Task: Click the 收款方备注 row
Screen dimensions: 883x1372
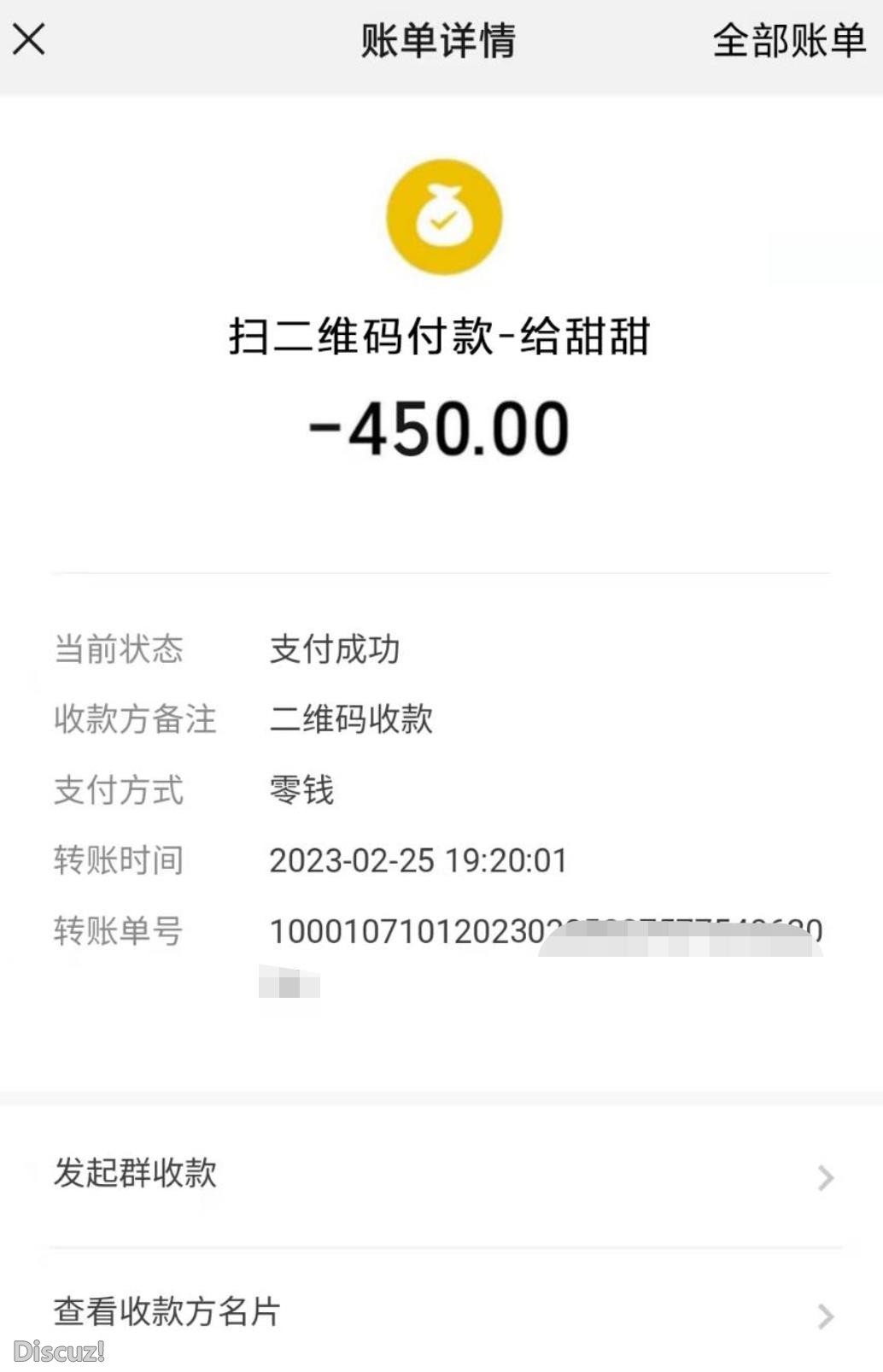Action: coord(136,722)
